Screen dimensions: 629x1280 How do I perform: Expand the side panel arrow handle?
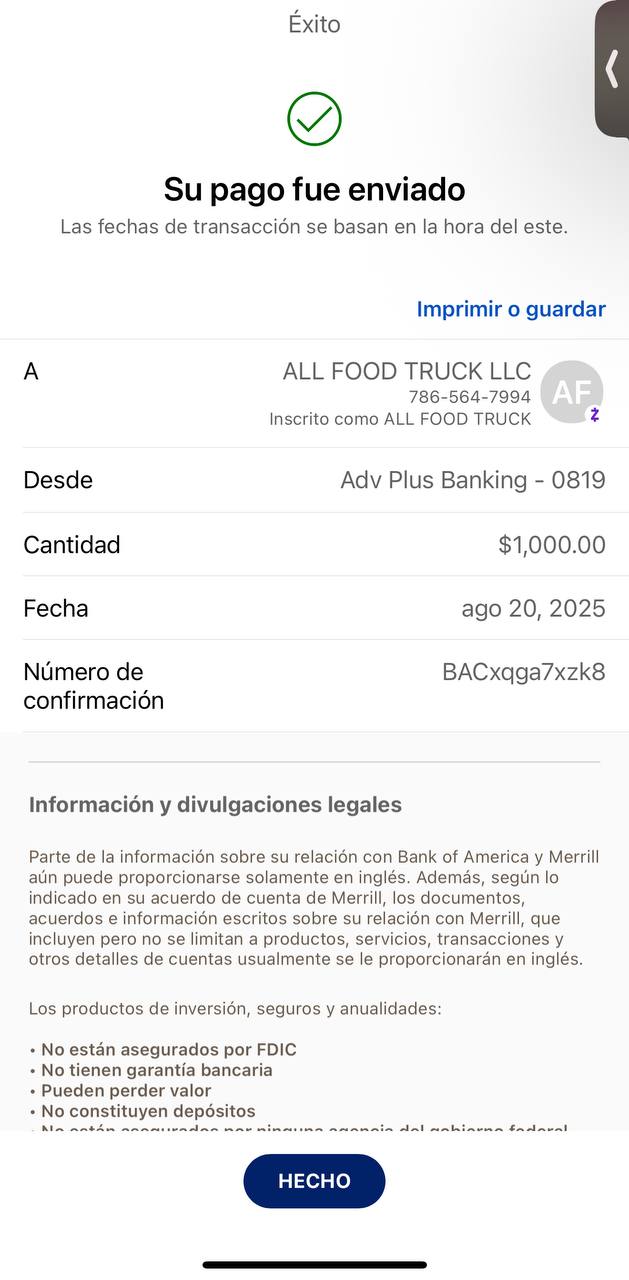click(612, 69)
